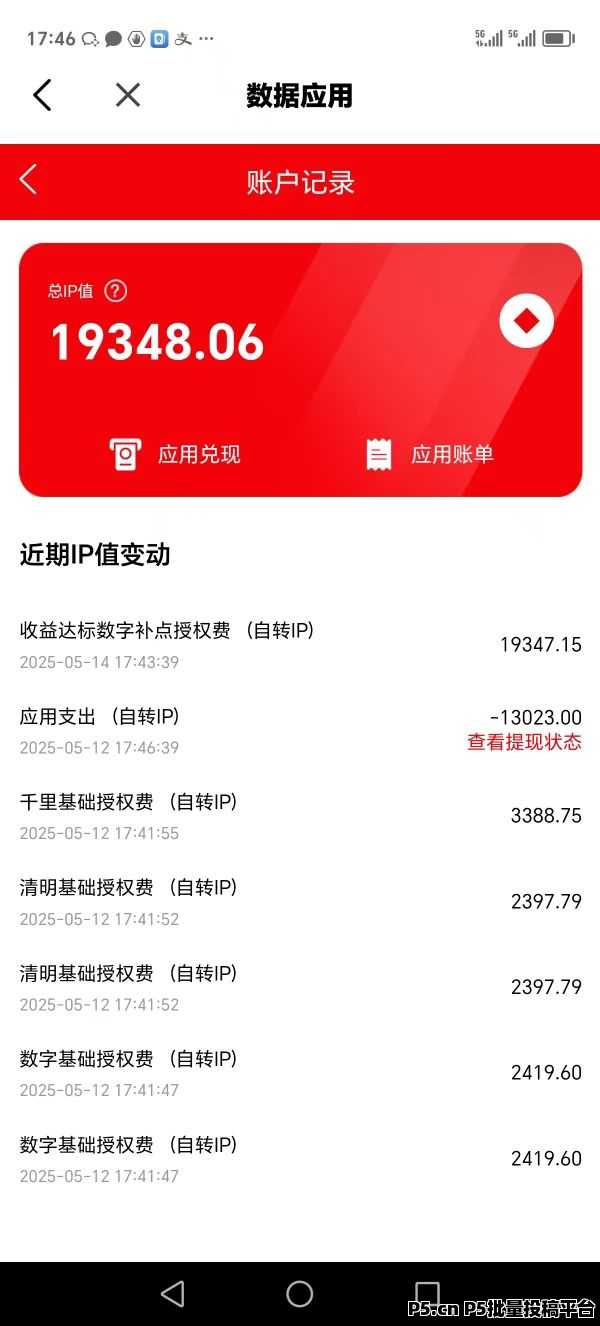Go back using the black arrow in the top bar
600x1326 pixels.
click(42, 95)
